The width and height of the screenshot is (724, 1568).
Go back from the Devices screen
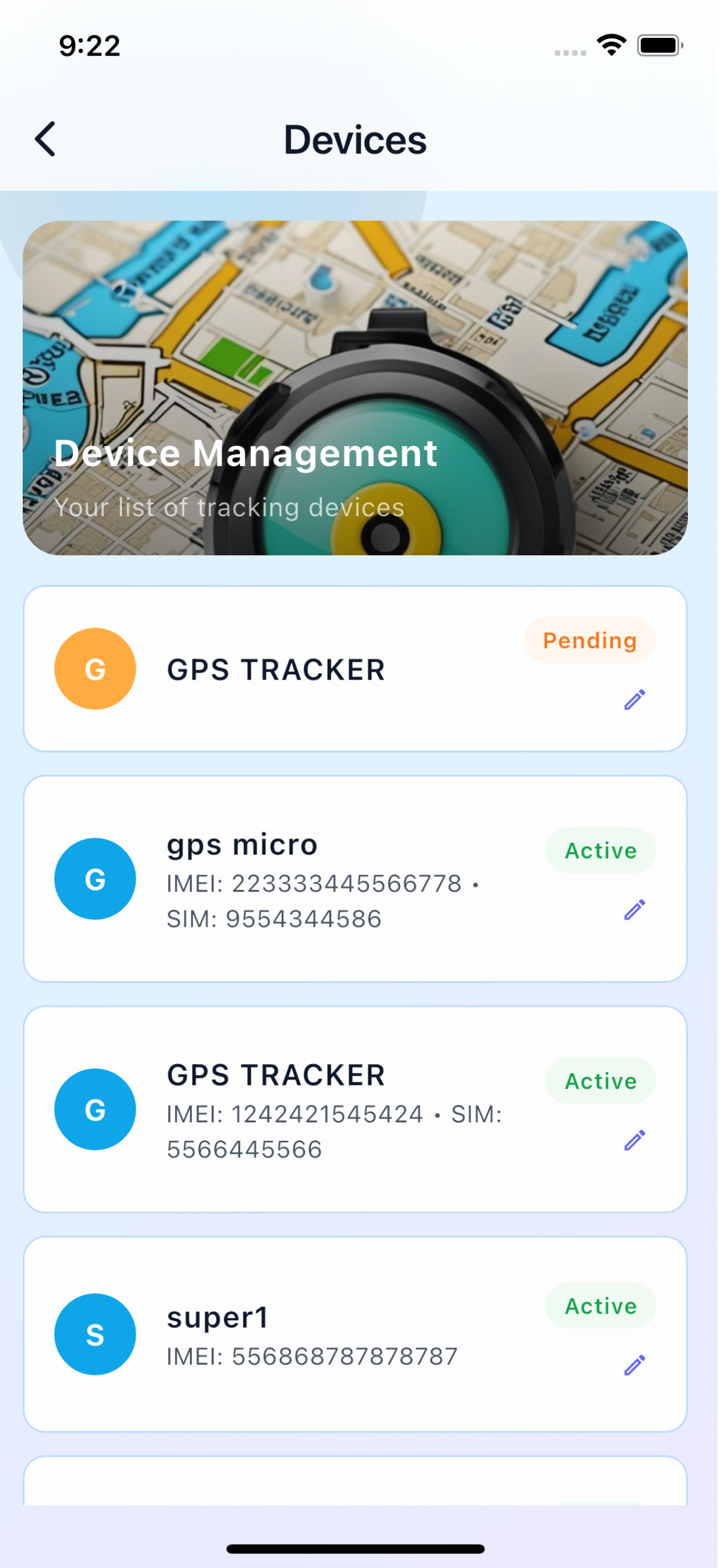point(45,140)
